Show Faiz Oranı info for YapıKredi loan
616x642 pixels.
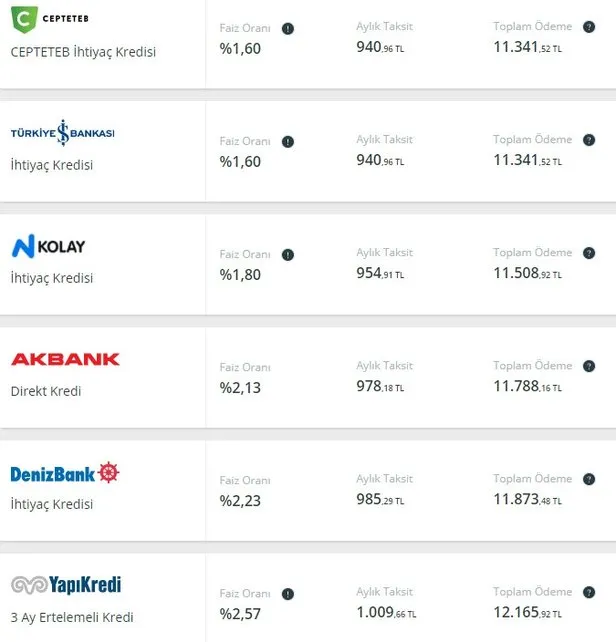pos(288,594)
